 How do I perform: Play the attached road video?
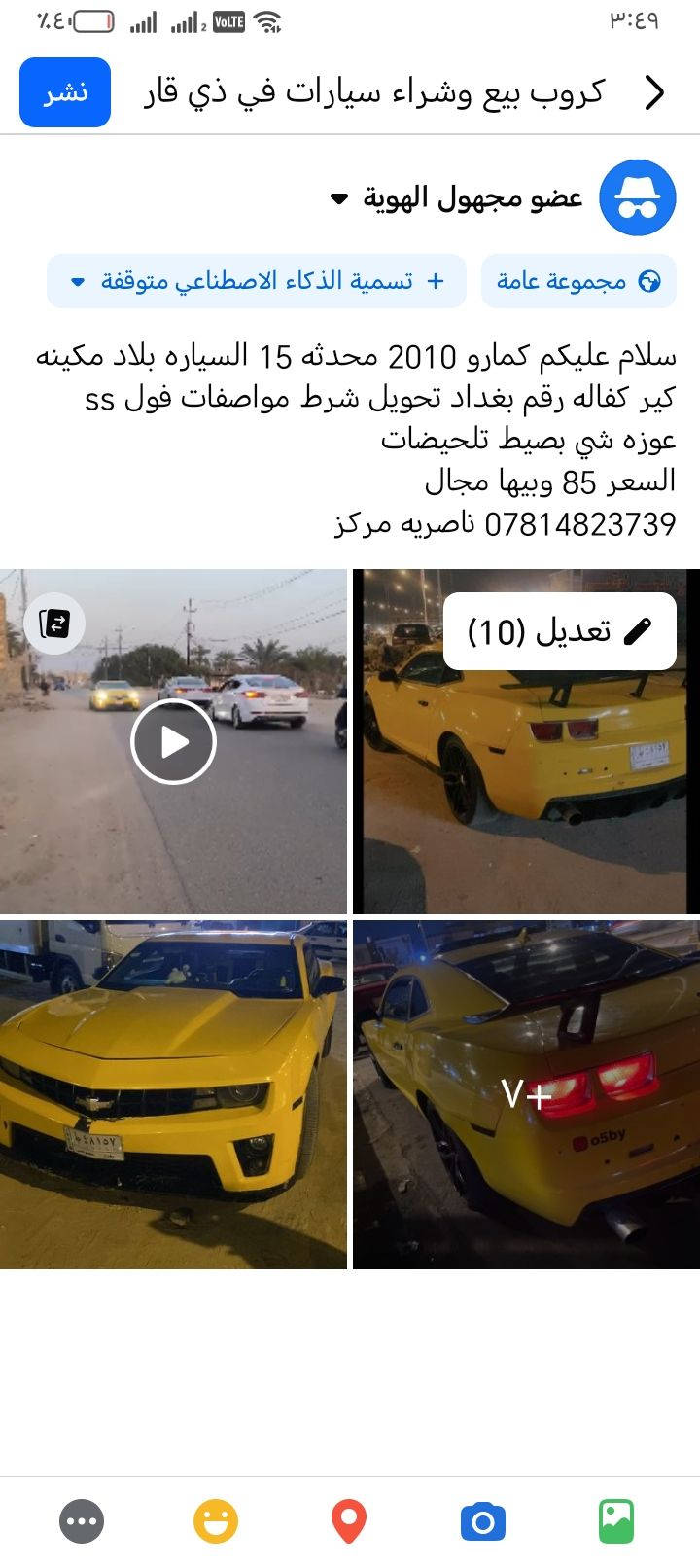pyautogui.click(x=173, y=742)
